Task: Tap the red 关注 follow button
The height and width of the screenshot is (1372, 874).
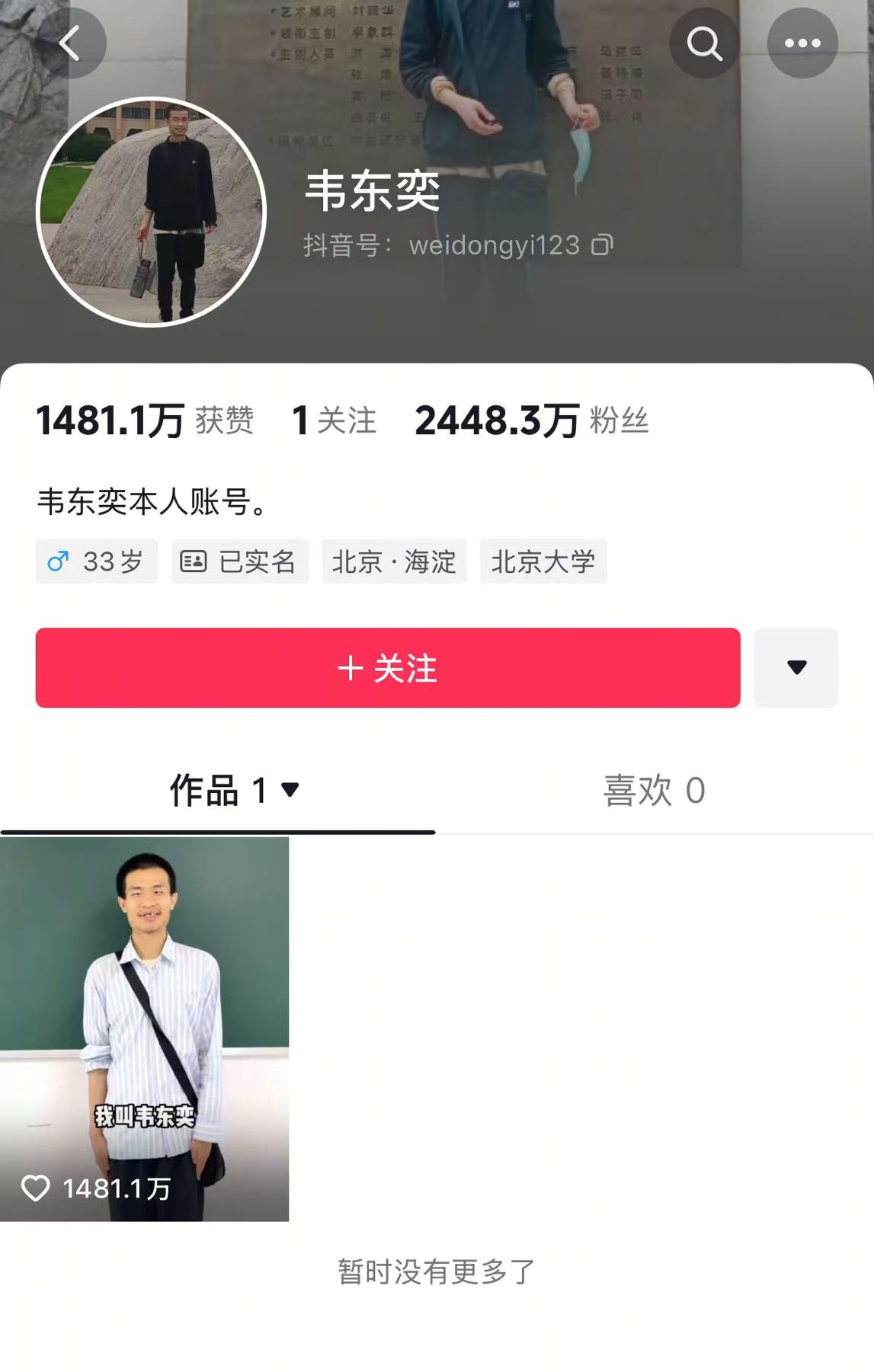Action: [388, 667]
